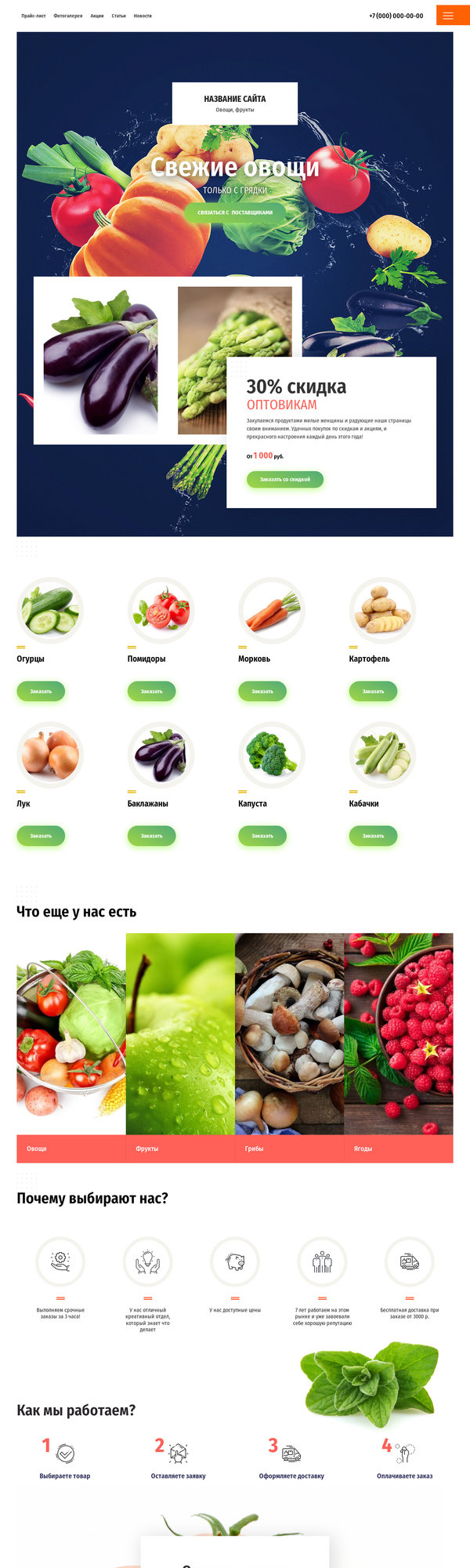Open the Прайс-лист link

pos(34,16)
